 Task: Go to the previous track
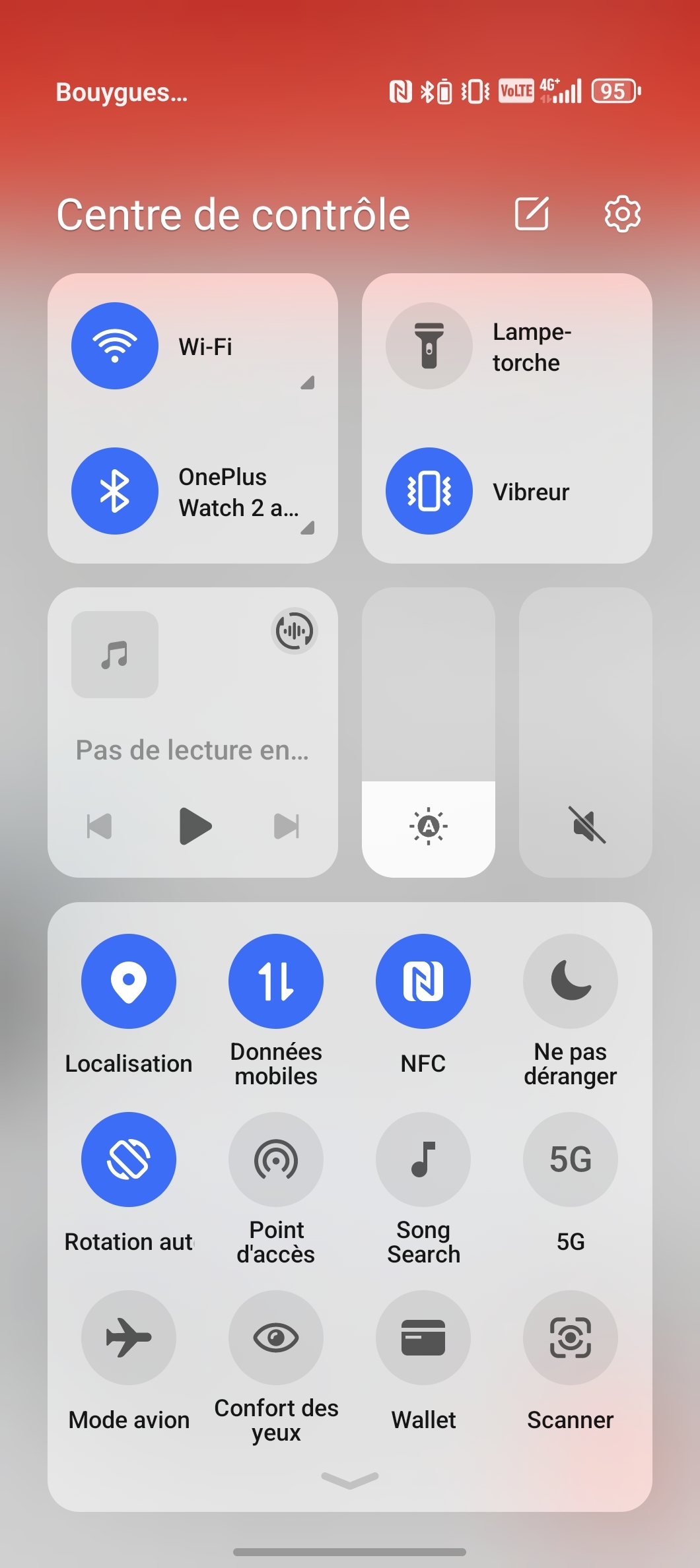click(x=100, y=826)
